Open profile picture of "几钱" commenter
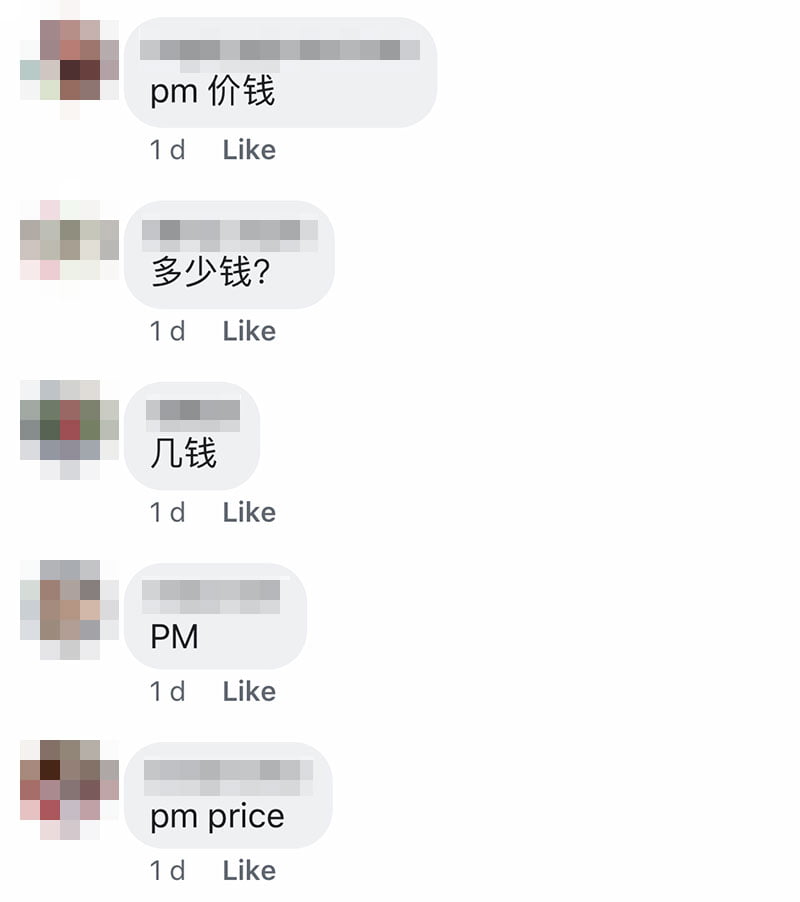This screenshot has width=800, height=902. [x=70, y=421]
